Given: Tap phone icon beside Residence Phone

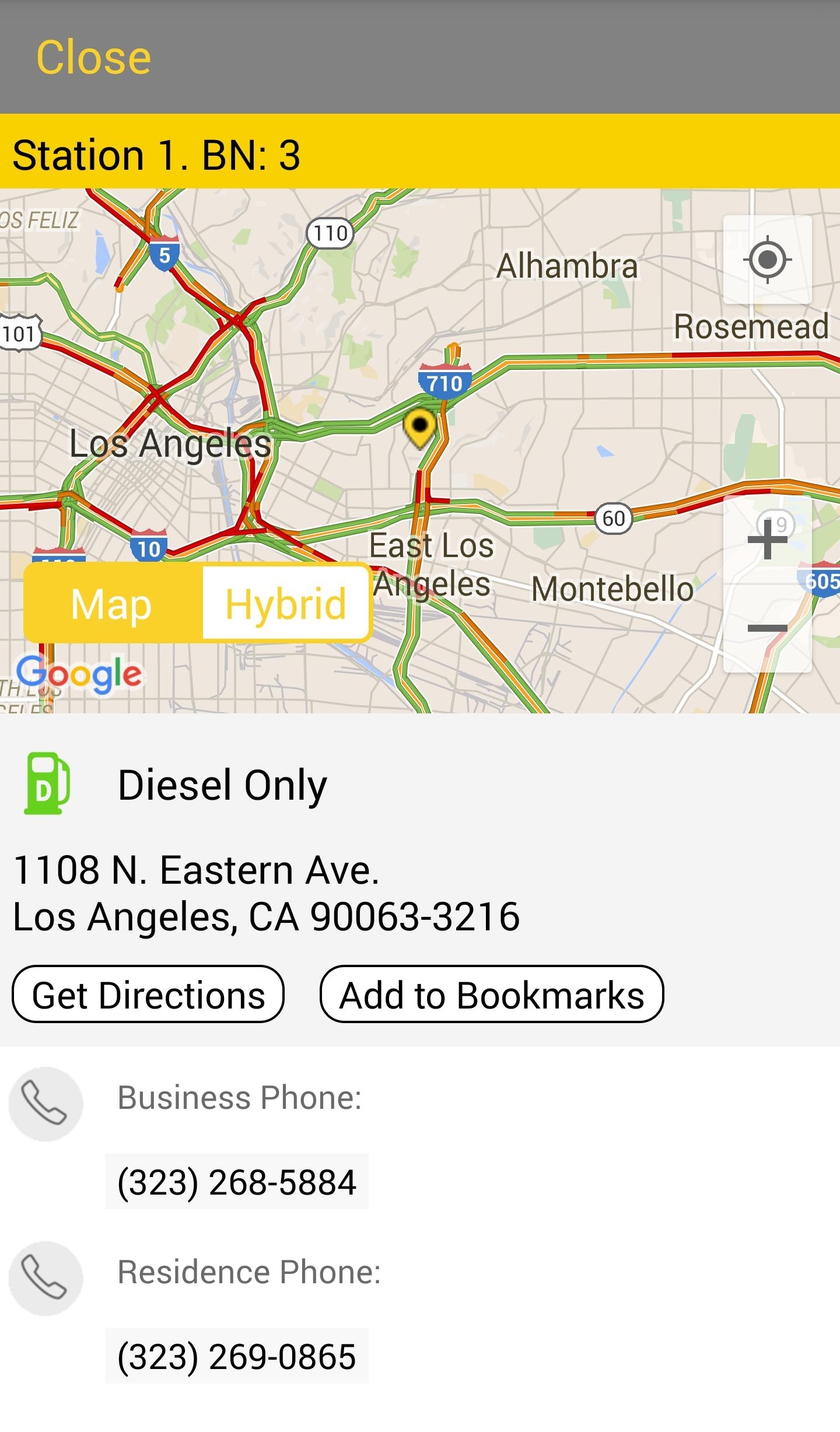Looking at the screenshot, I should pos(45,1278).
